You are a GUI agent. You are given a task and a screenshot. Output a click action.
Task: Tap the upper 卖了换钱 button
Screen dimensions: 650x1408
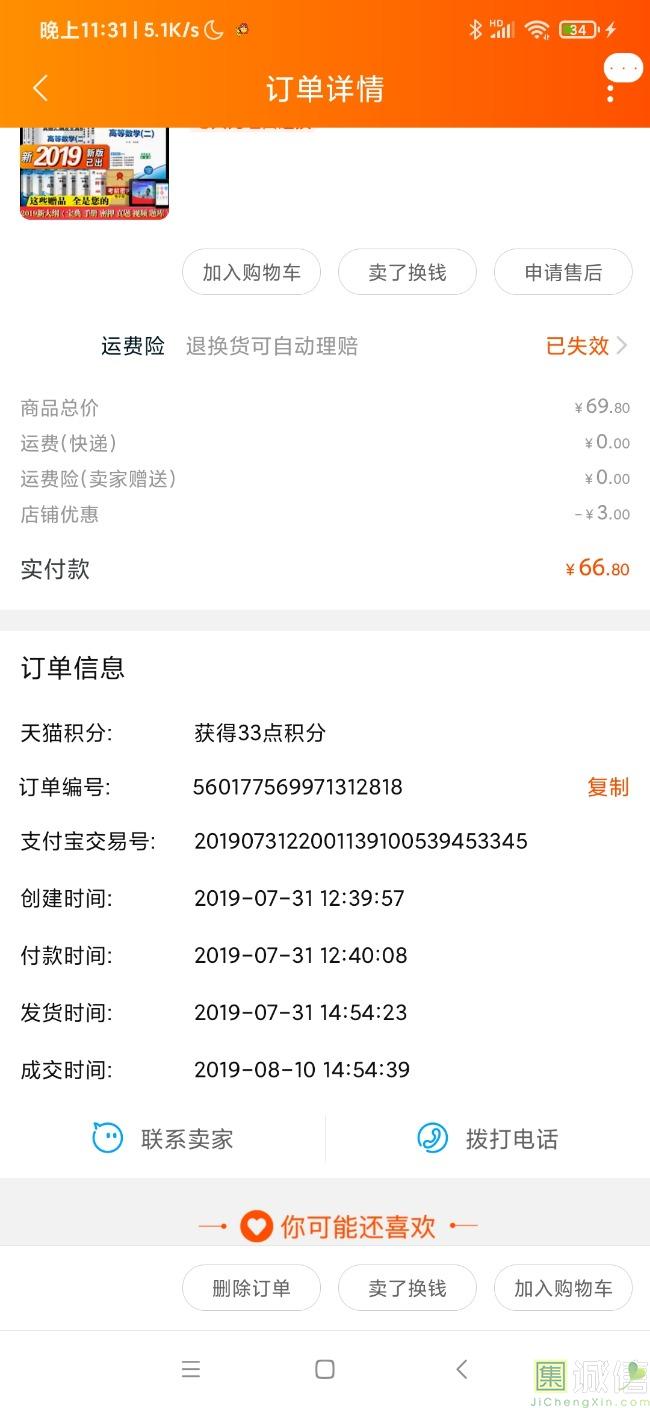(x=407, y=272)
